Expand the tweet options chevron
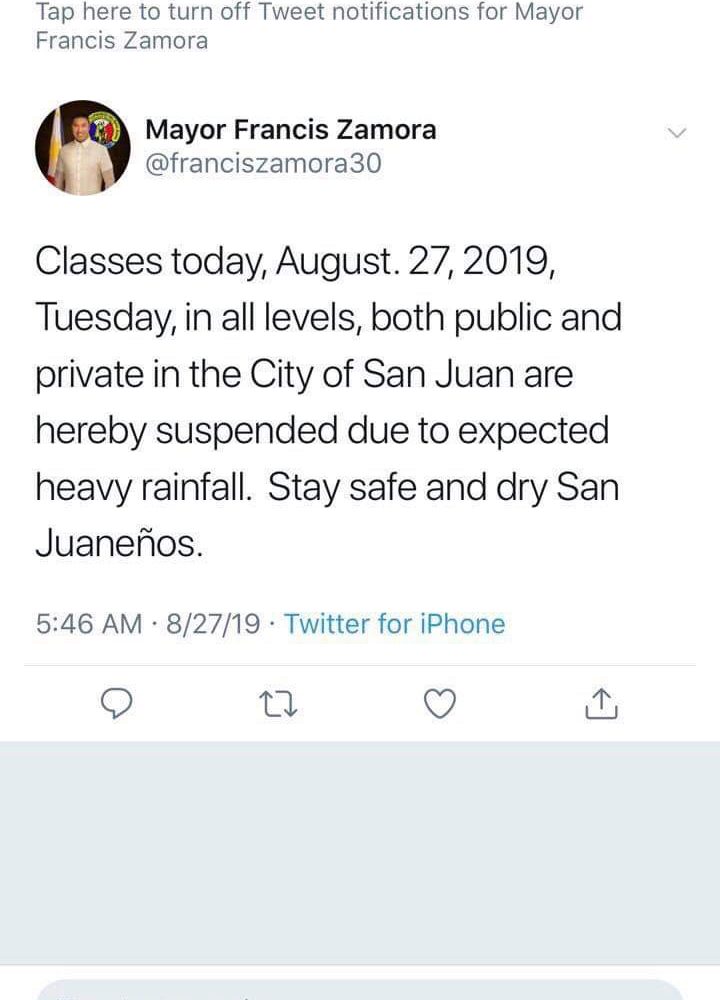 677,134
